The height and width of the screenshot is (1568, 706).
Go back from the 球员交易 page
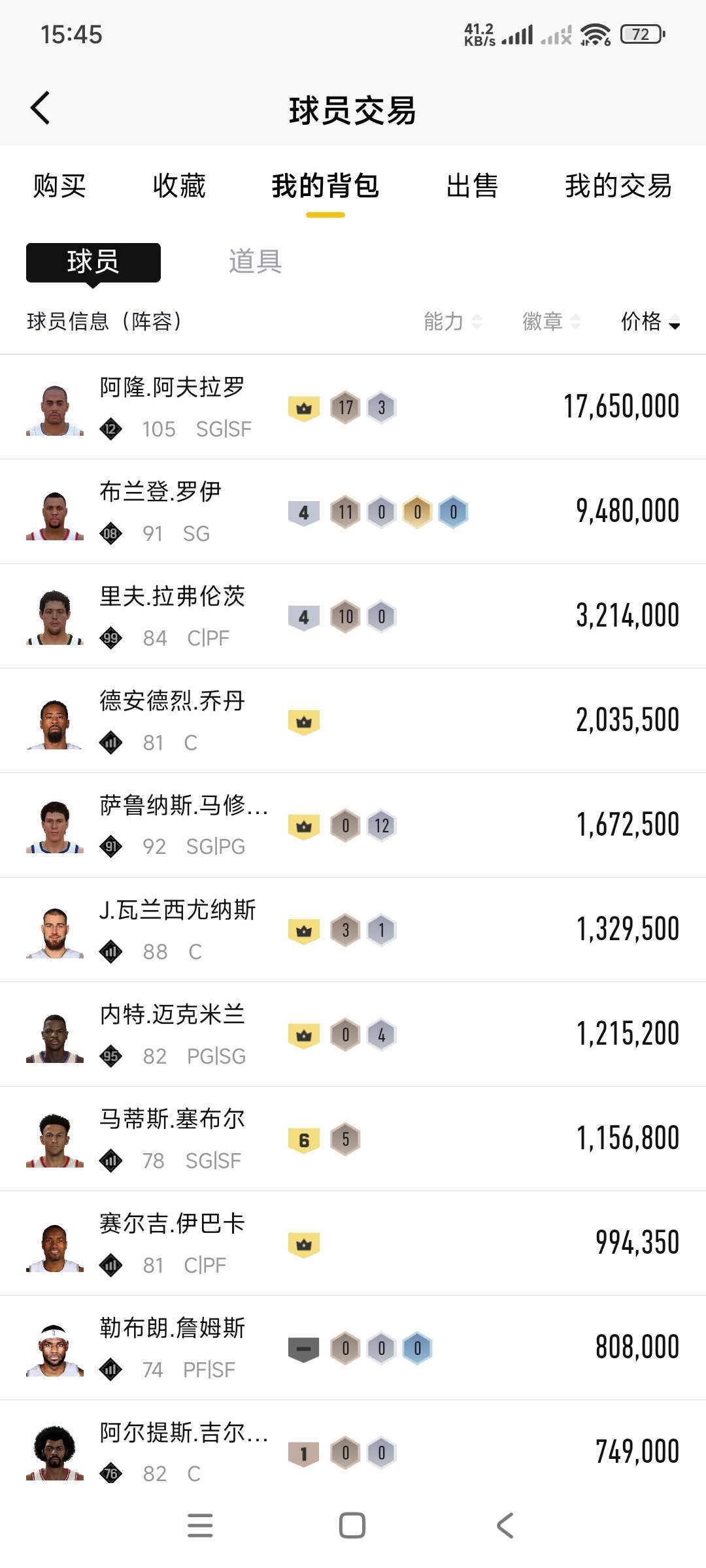41,108
